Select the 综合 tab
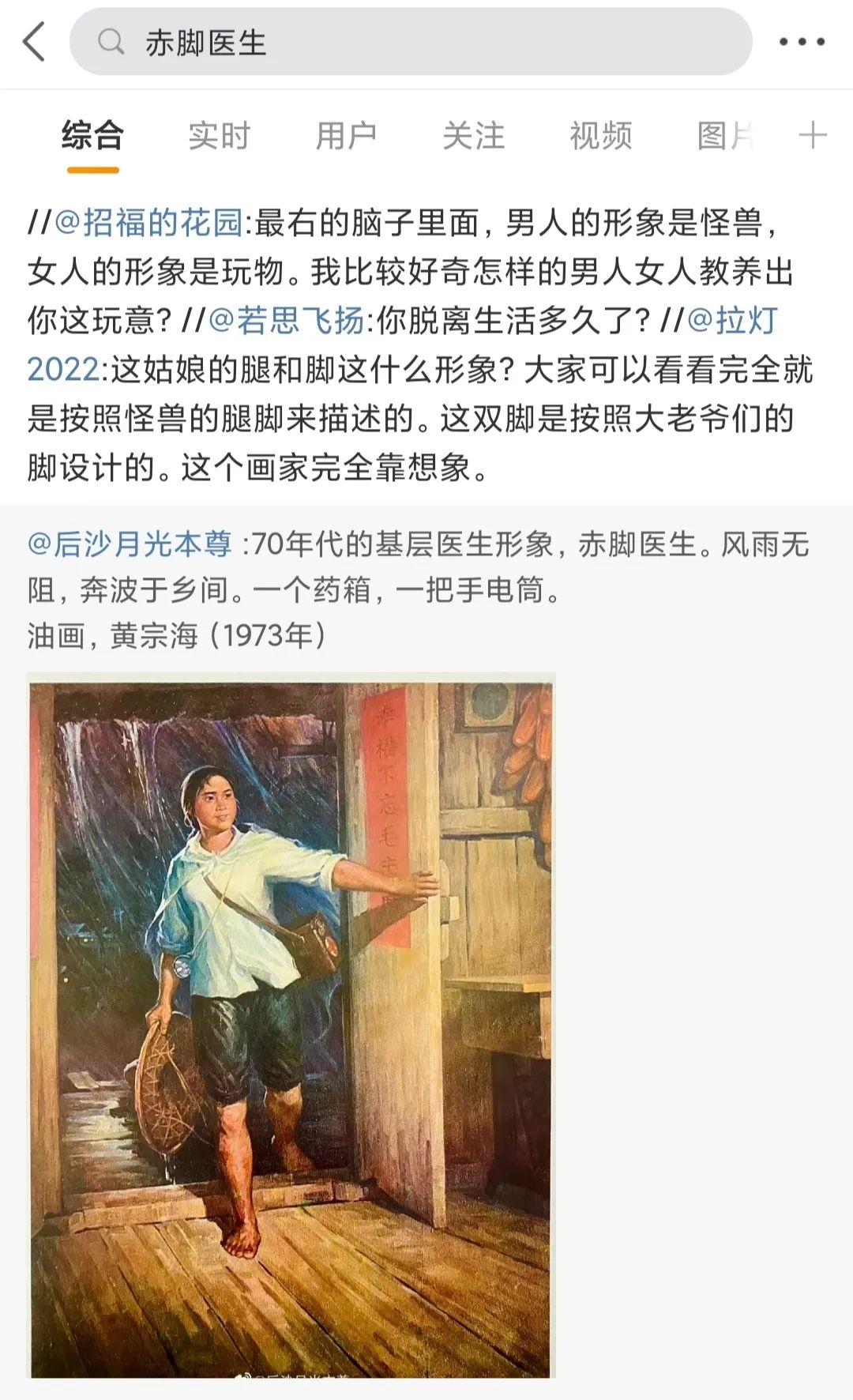This screenshot has width=853, height=1400. [92, 136]
